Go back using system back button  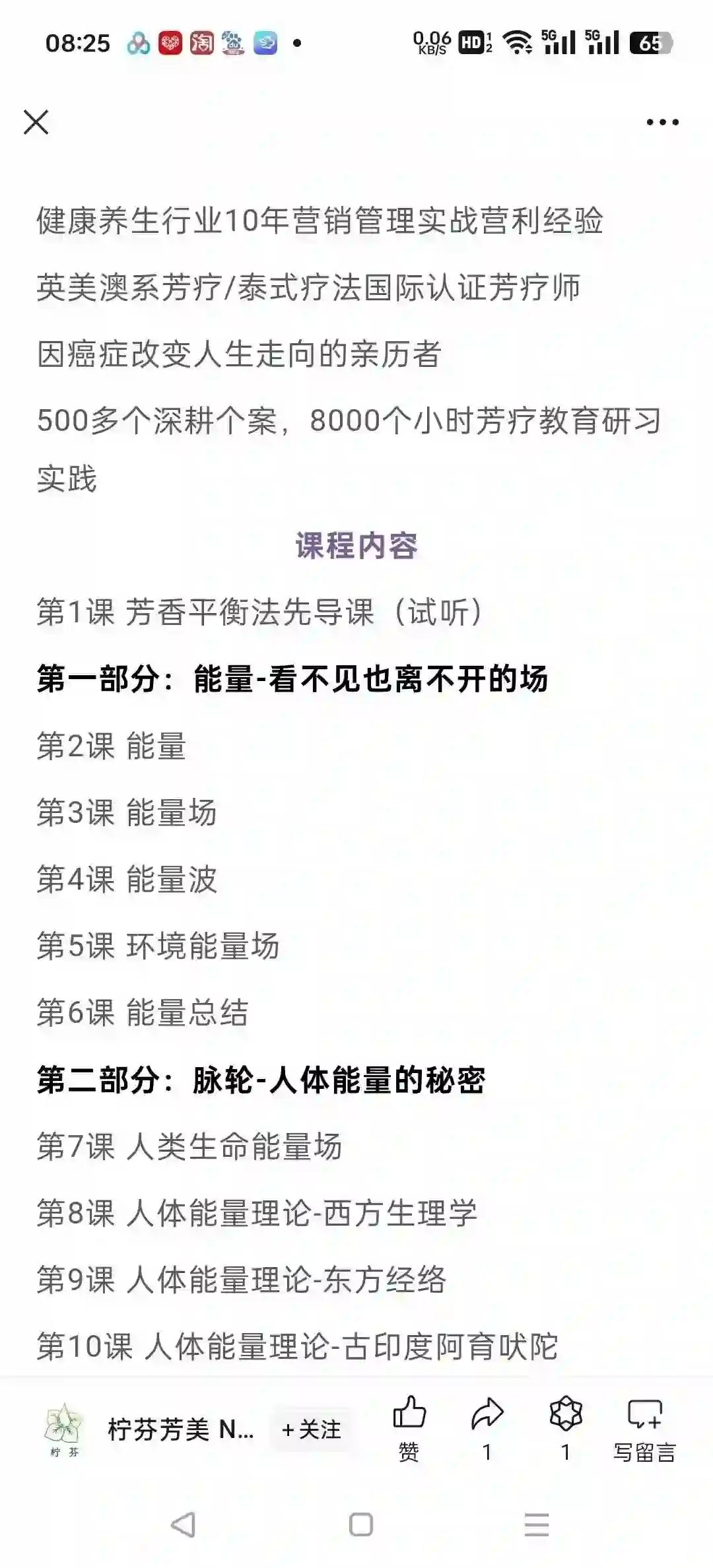(183, 1524)
